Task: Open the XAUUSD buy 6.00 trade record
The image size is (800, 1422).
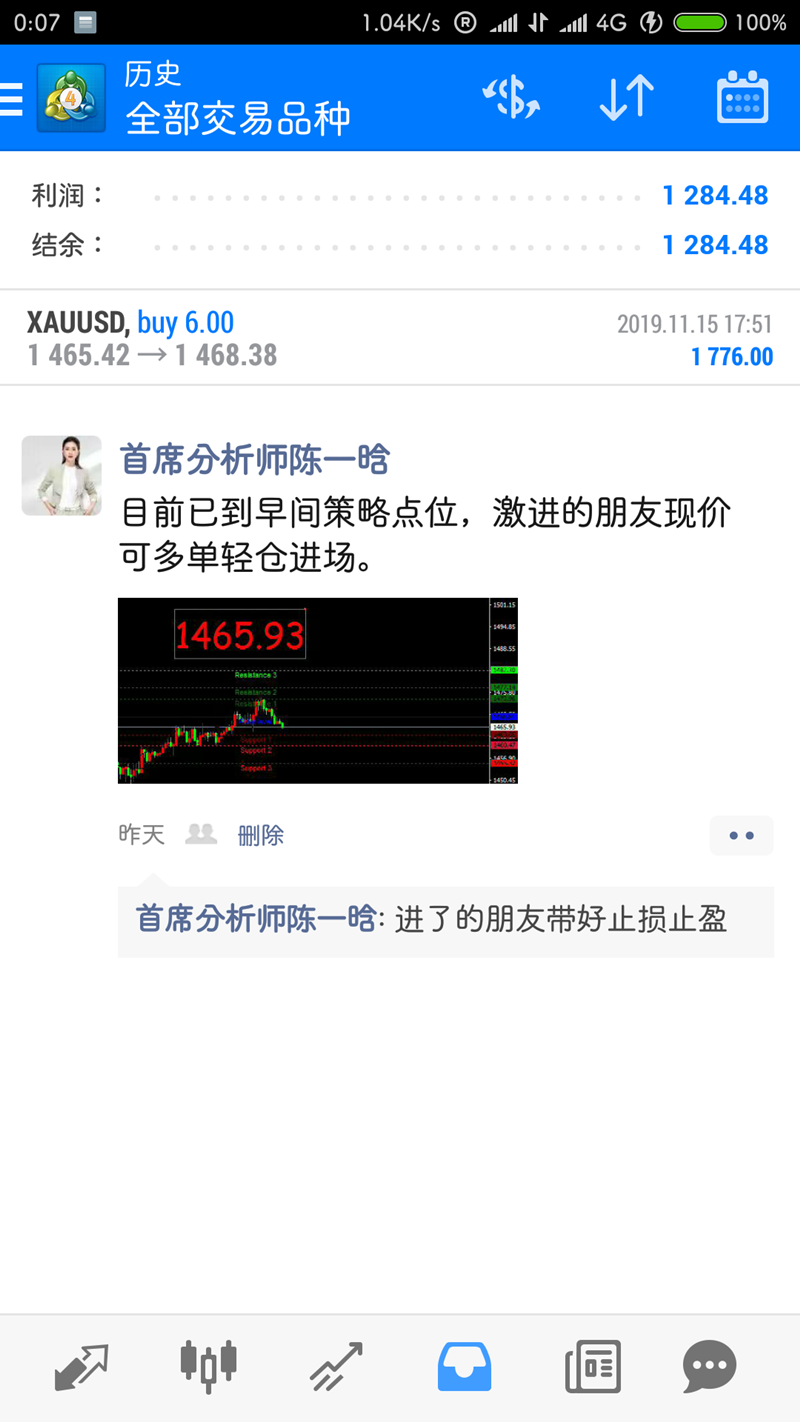Action: click(x=400, y=338)
